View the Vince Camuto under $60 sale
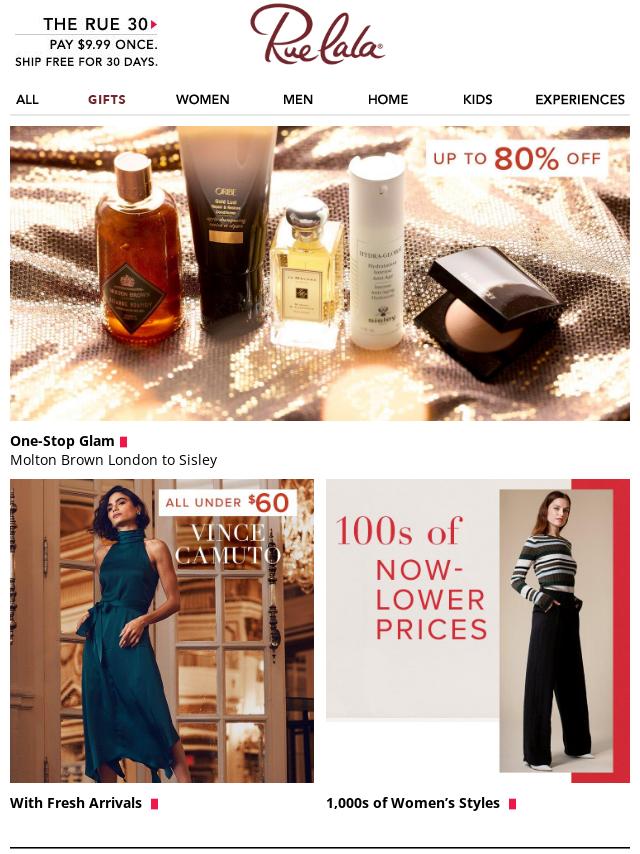 point(162,630)
